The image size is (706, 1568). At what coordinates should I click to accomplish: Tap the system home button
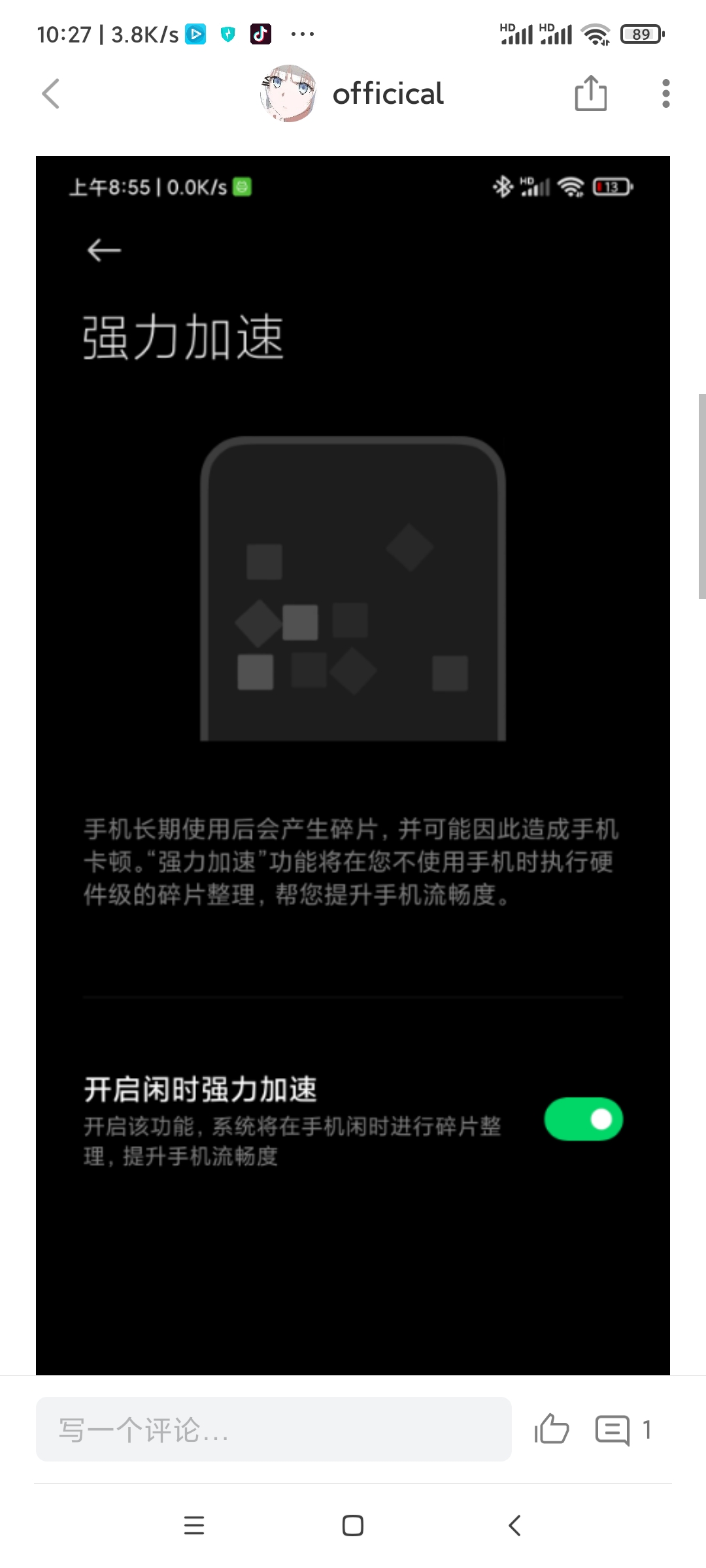(353, 1526)
